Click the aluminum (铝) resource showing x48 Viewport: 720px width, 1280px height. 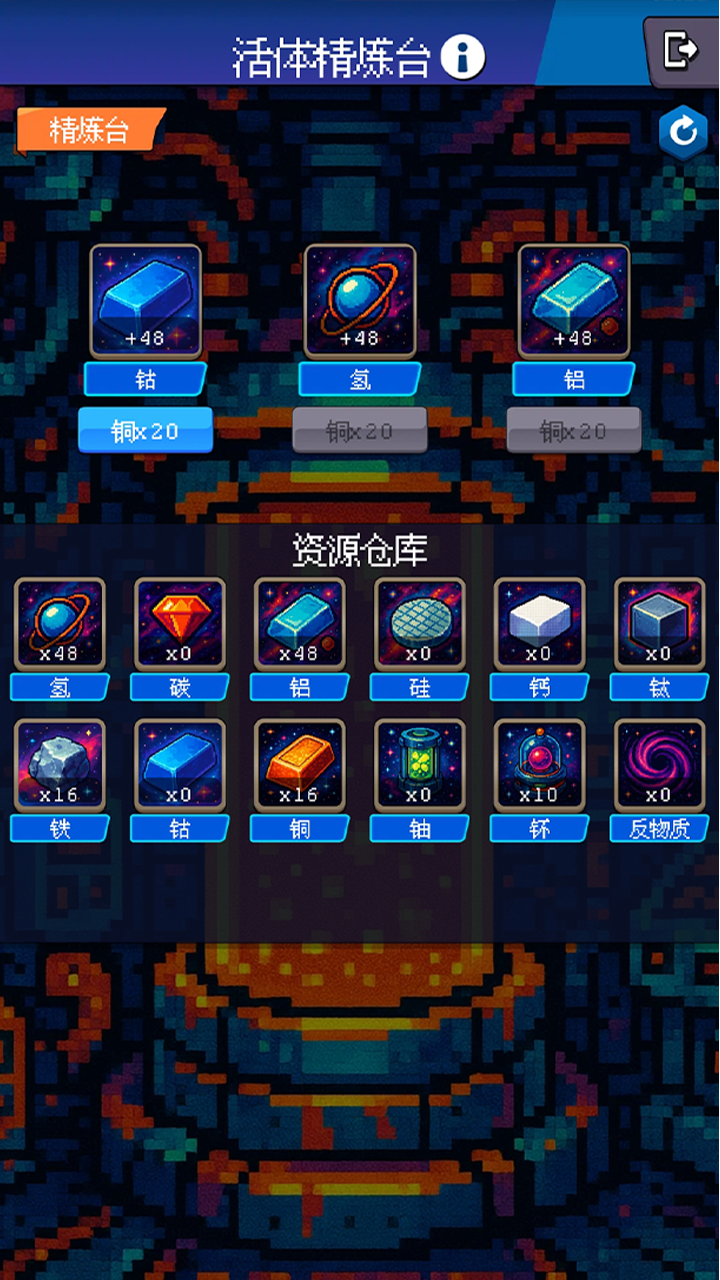pyautogui.click(x=299, y=625)
